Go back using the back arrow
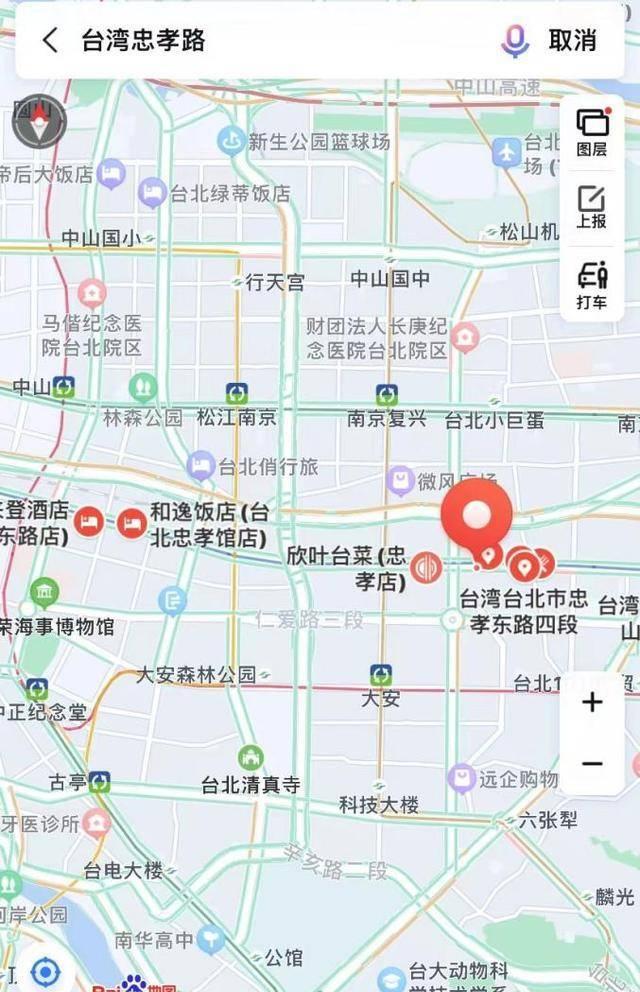Screen dimensions: 640x992 (50, 40)
